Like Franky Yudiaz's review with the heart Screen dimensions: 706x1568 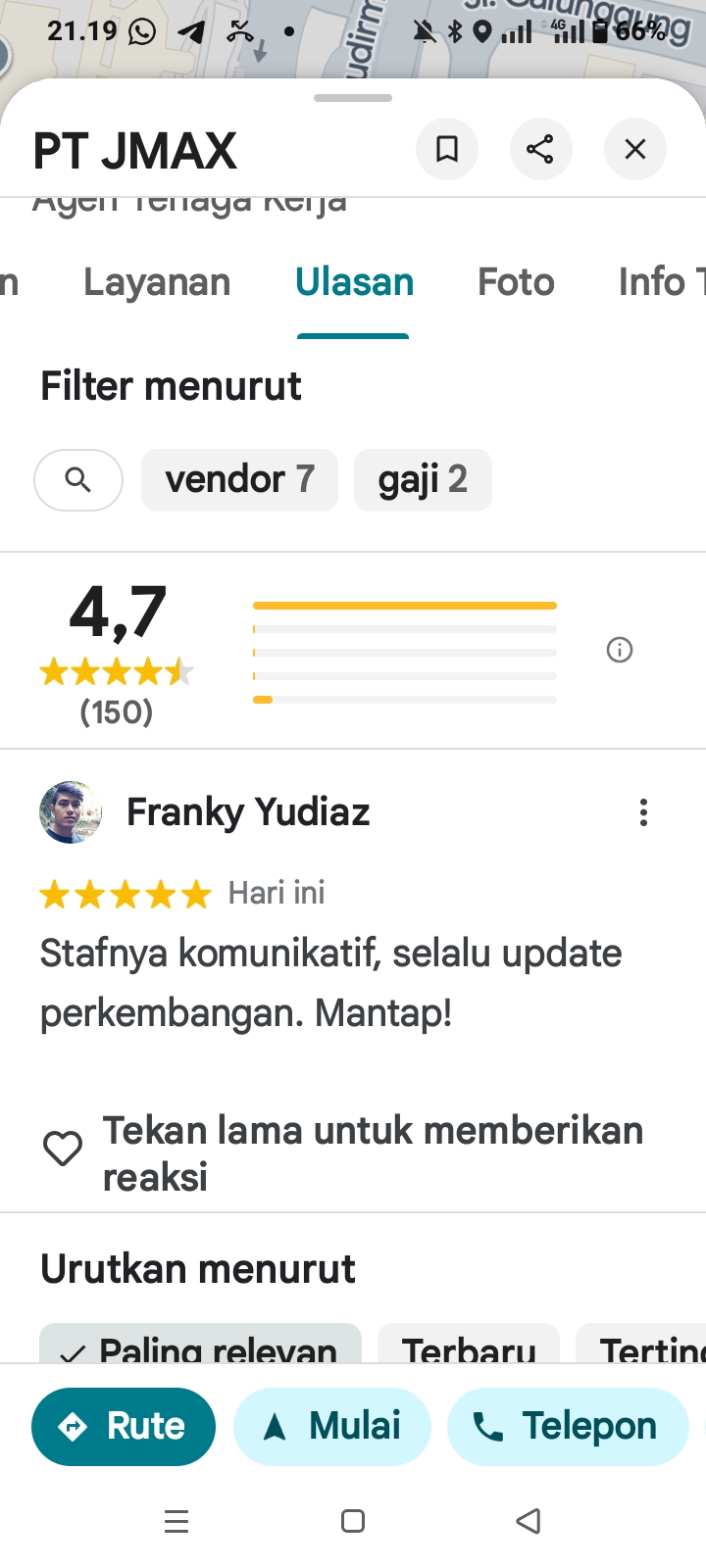(63, 1149)
